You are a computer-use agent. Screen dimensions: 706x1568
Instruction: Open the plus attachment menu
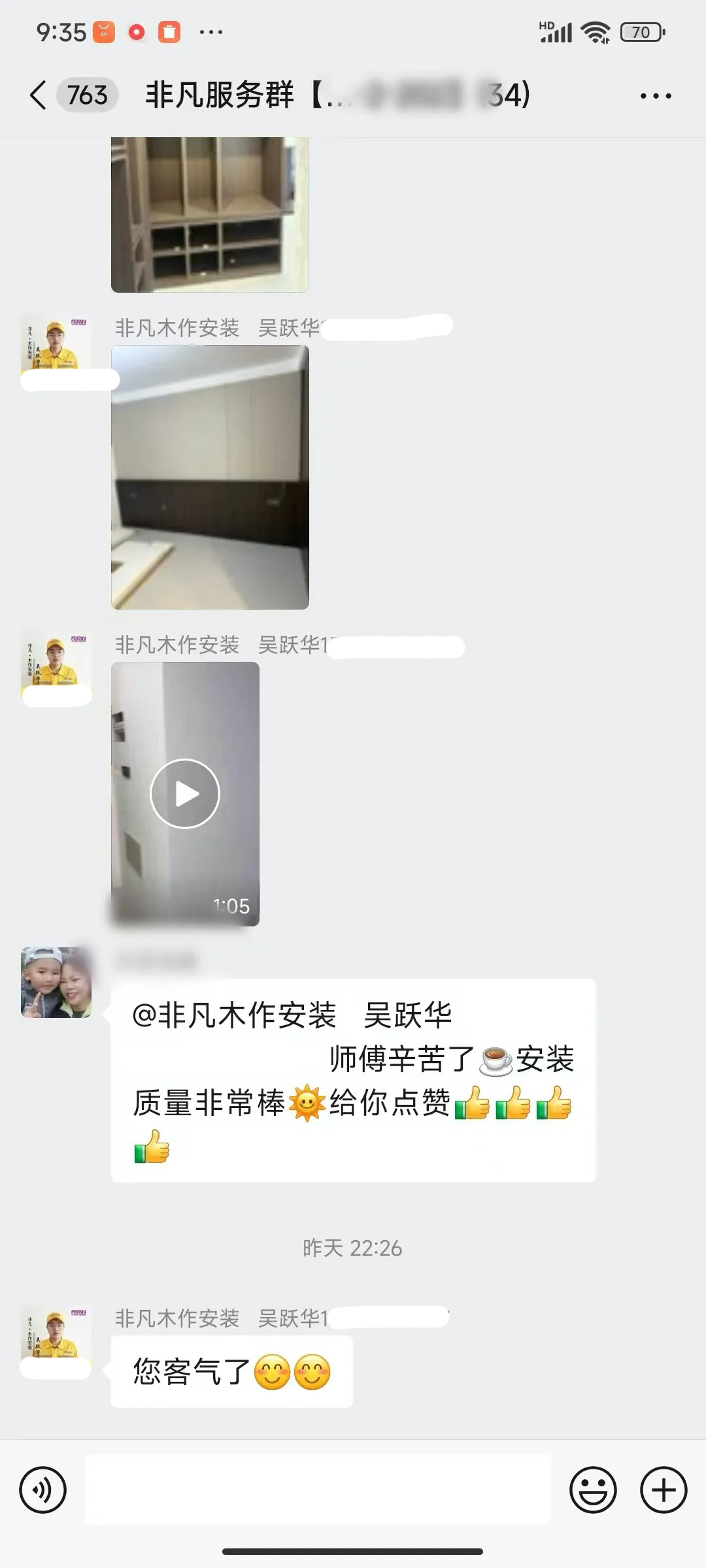click(663, 1490)
